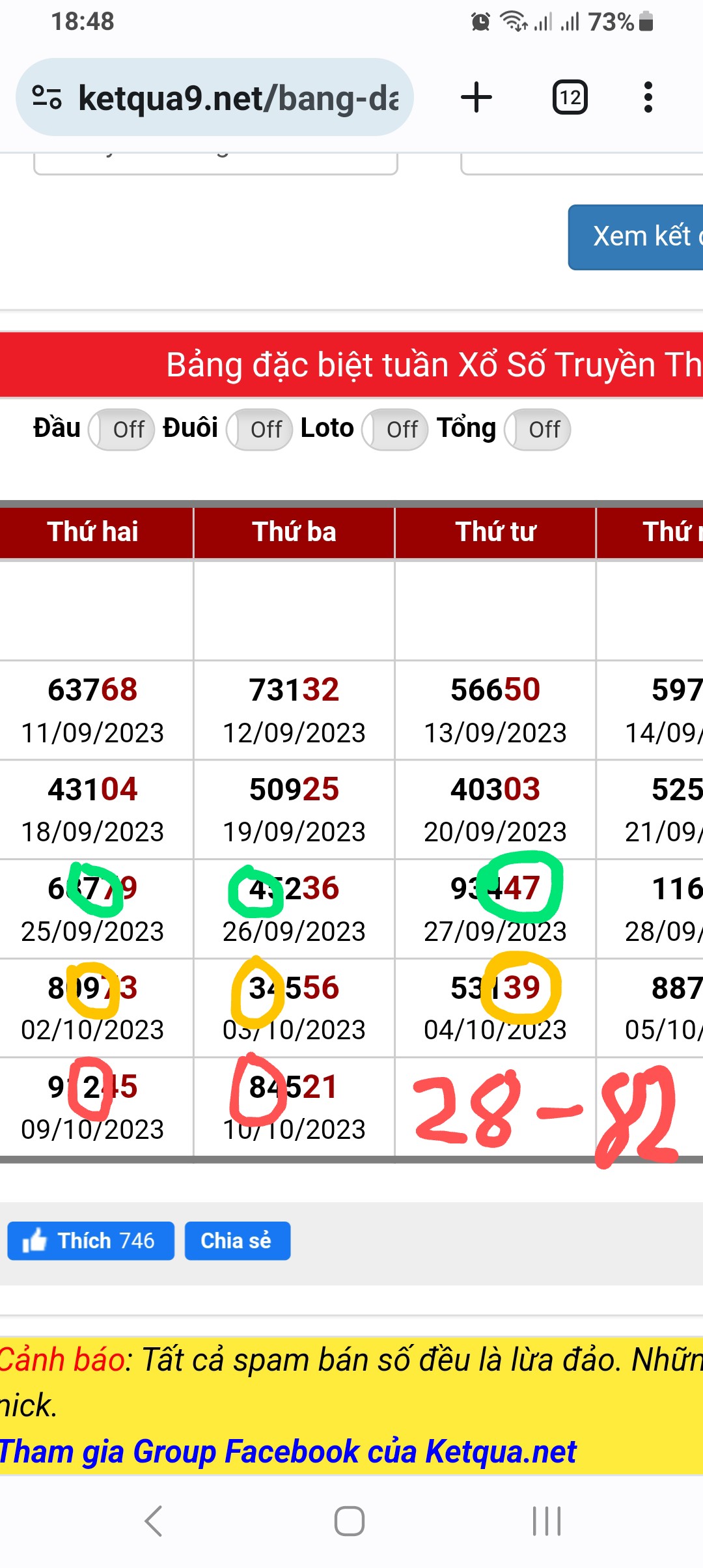This screenshot has height=1568, width=703.
Task: Tap the Xem kết quả button
Action: pyautogui.click(x=636, y=237)
